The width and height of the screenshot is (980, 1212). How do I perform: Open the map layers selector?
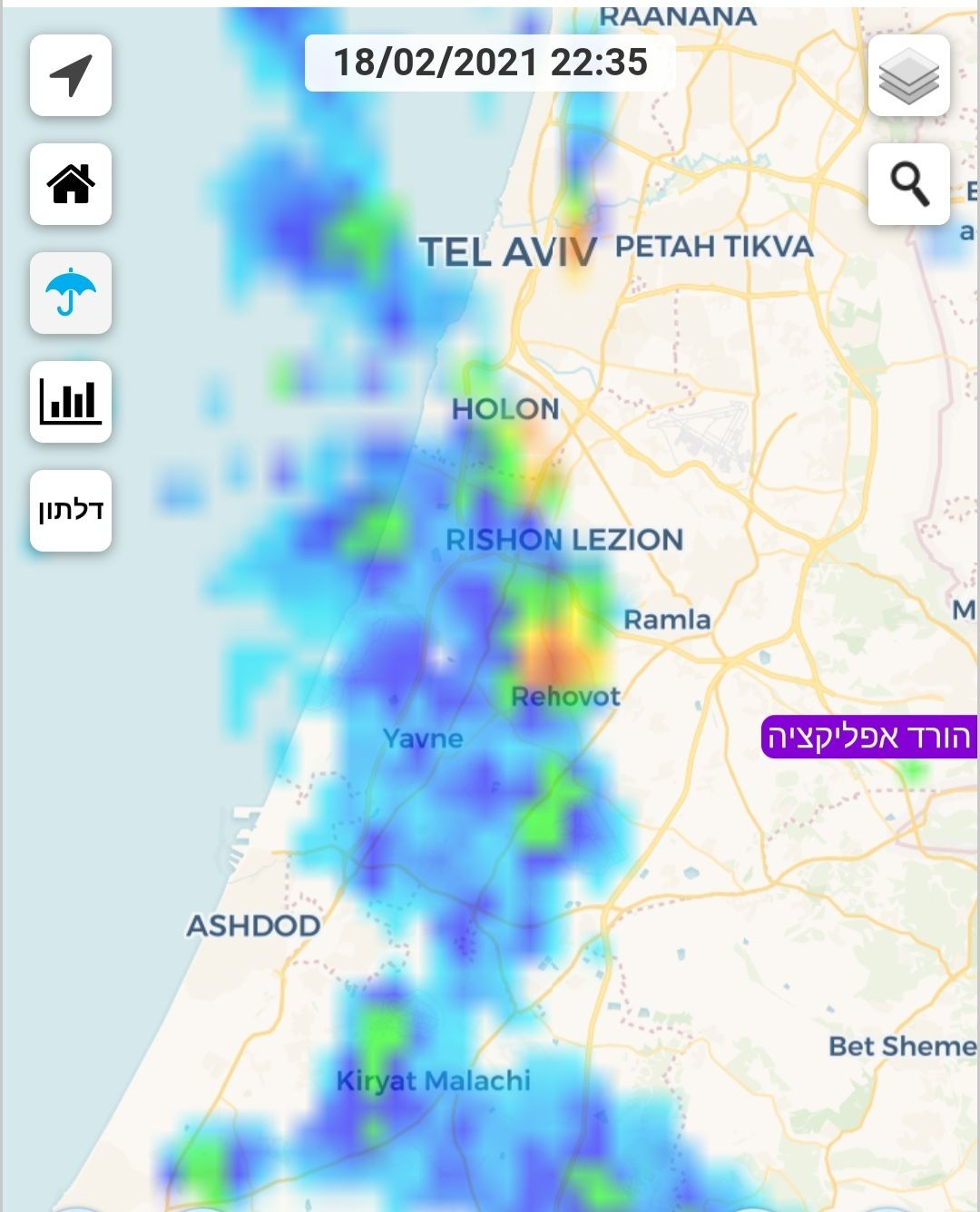point(908,75)
